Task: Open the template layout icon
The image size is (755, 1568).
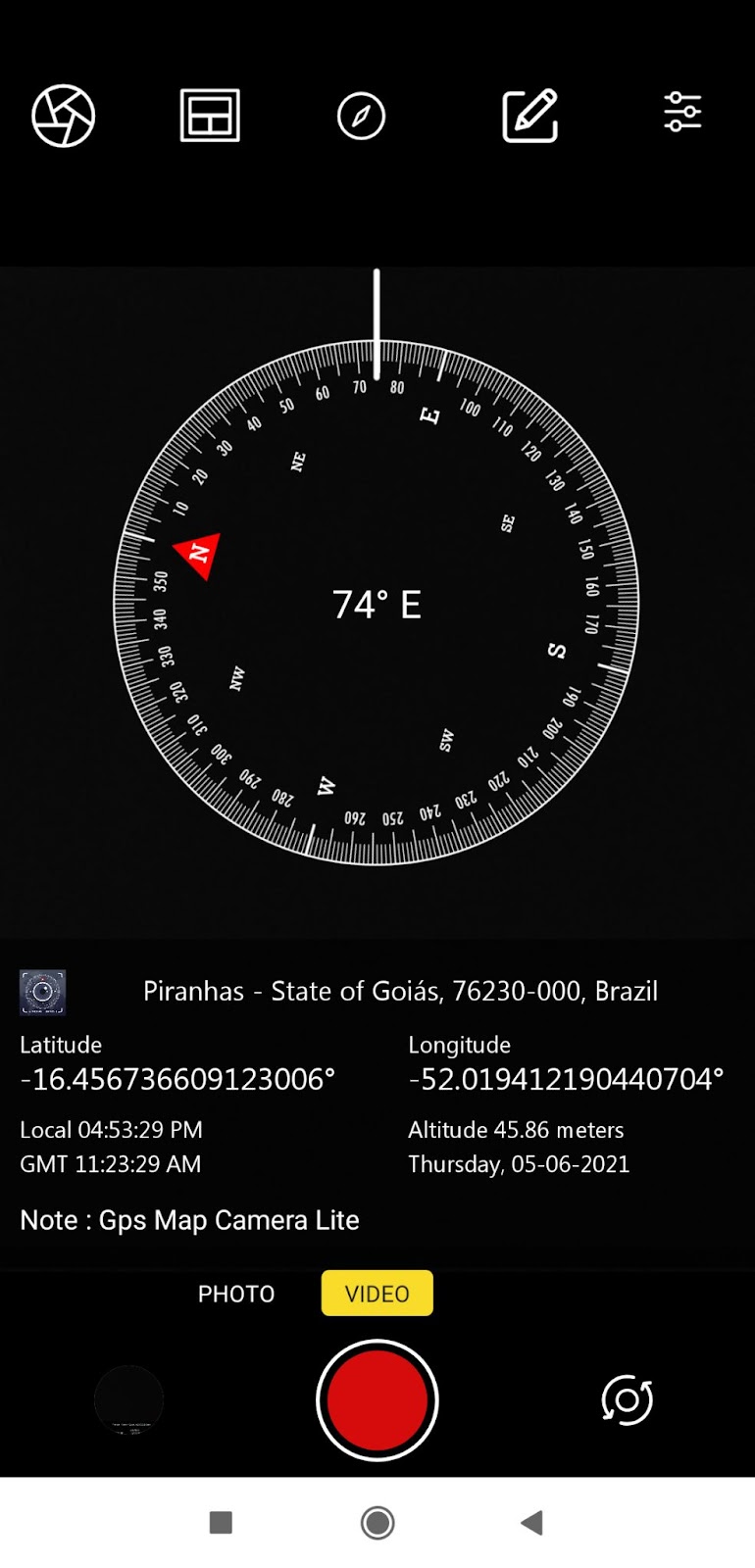Action: tap(210, 116)
